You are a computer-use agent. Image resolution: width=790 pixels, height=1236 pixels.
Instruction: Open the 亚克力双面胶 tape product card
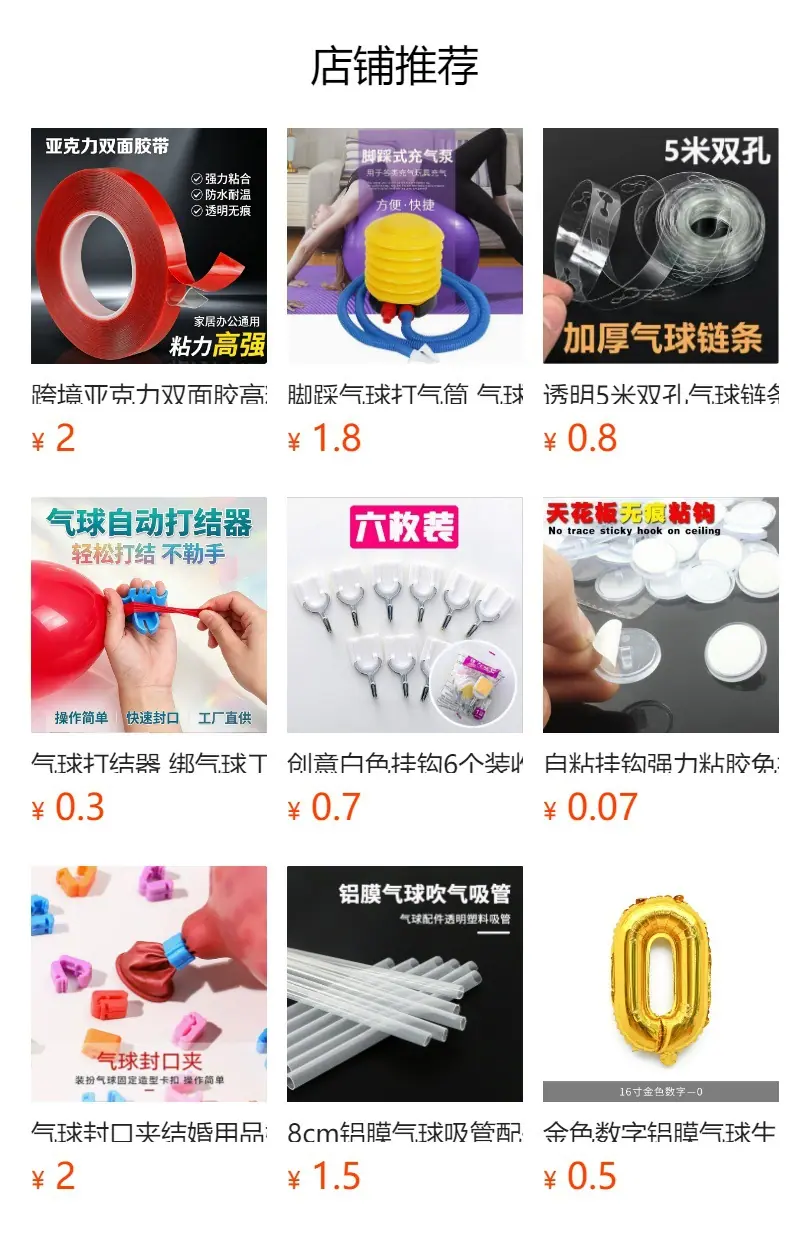pyautogui.click(x=149, y=292)
